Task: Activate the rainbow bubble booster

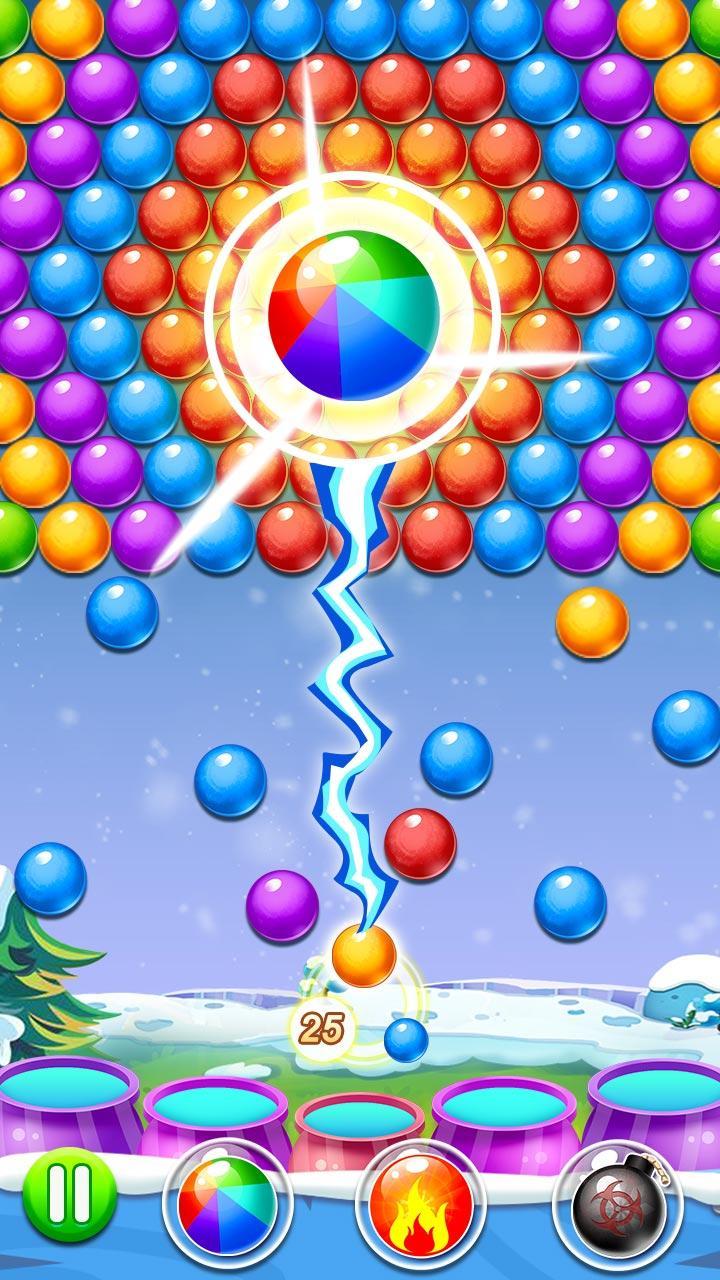Action: point(227,1205)
